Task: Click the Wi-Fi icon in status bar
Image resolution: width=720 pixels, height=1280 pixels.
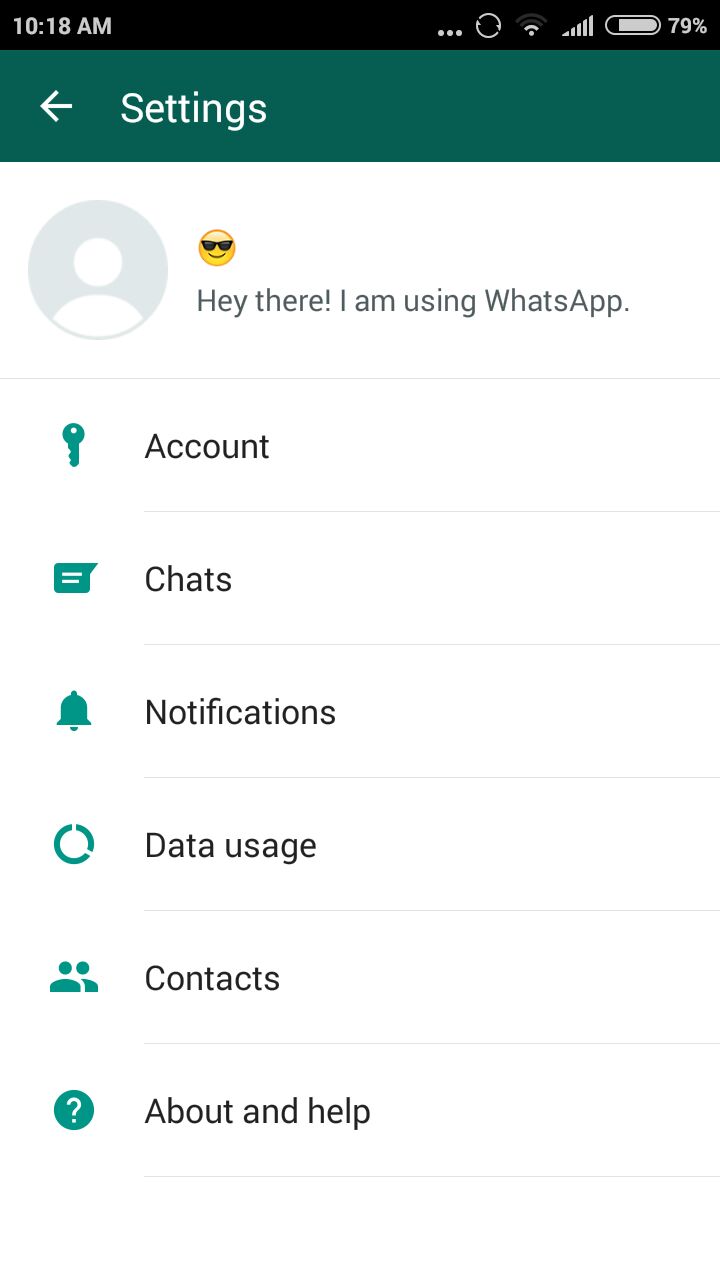Action: pos(531,25)
